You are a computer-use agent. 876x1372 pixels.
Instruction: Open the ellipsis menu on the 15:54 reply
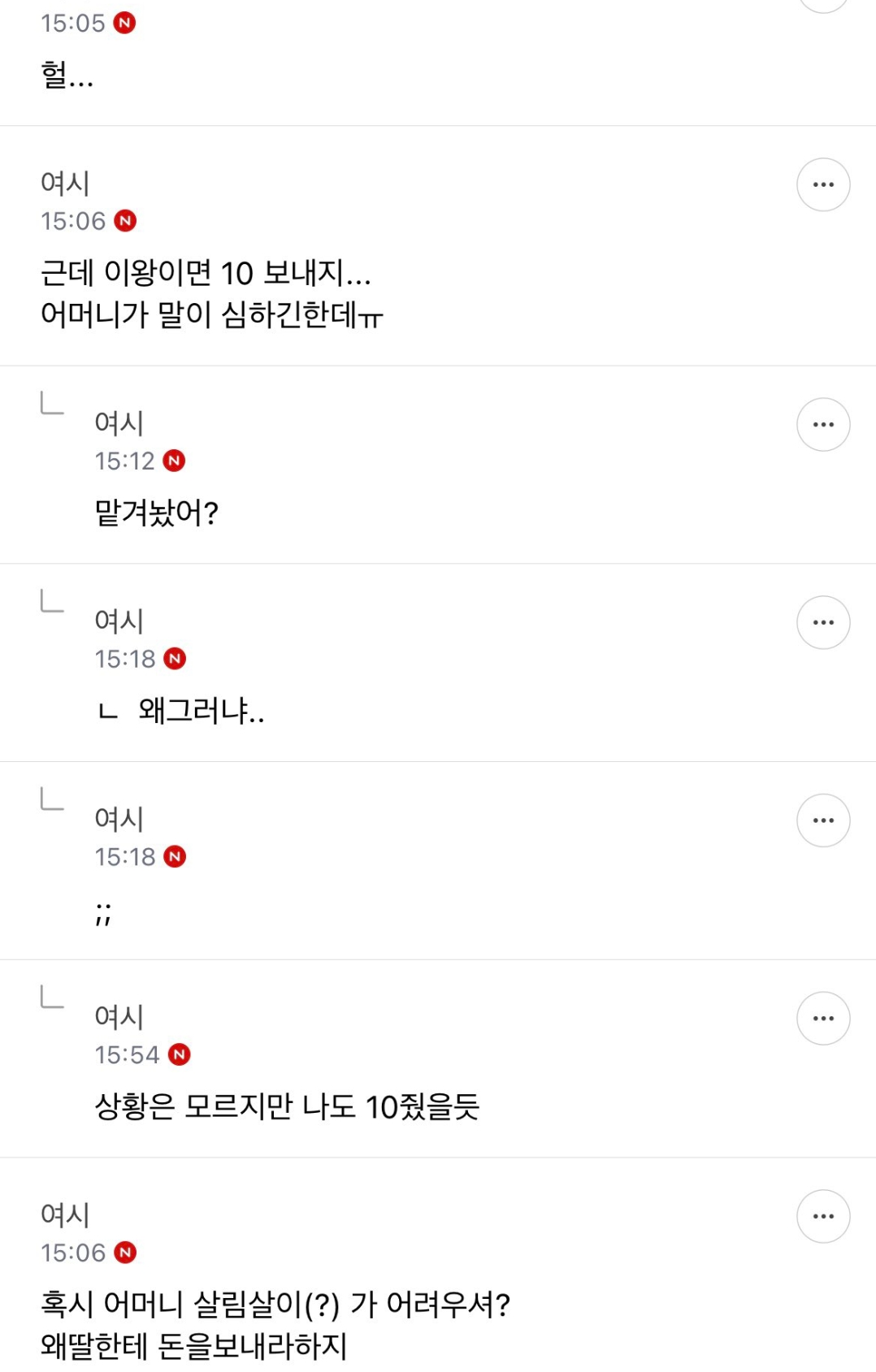click(824, 1017)
